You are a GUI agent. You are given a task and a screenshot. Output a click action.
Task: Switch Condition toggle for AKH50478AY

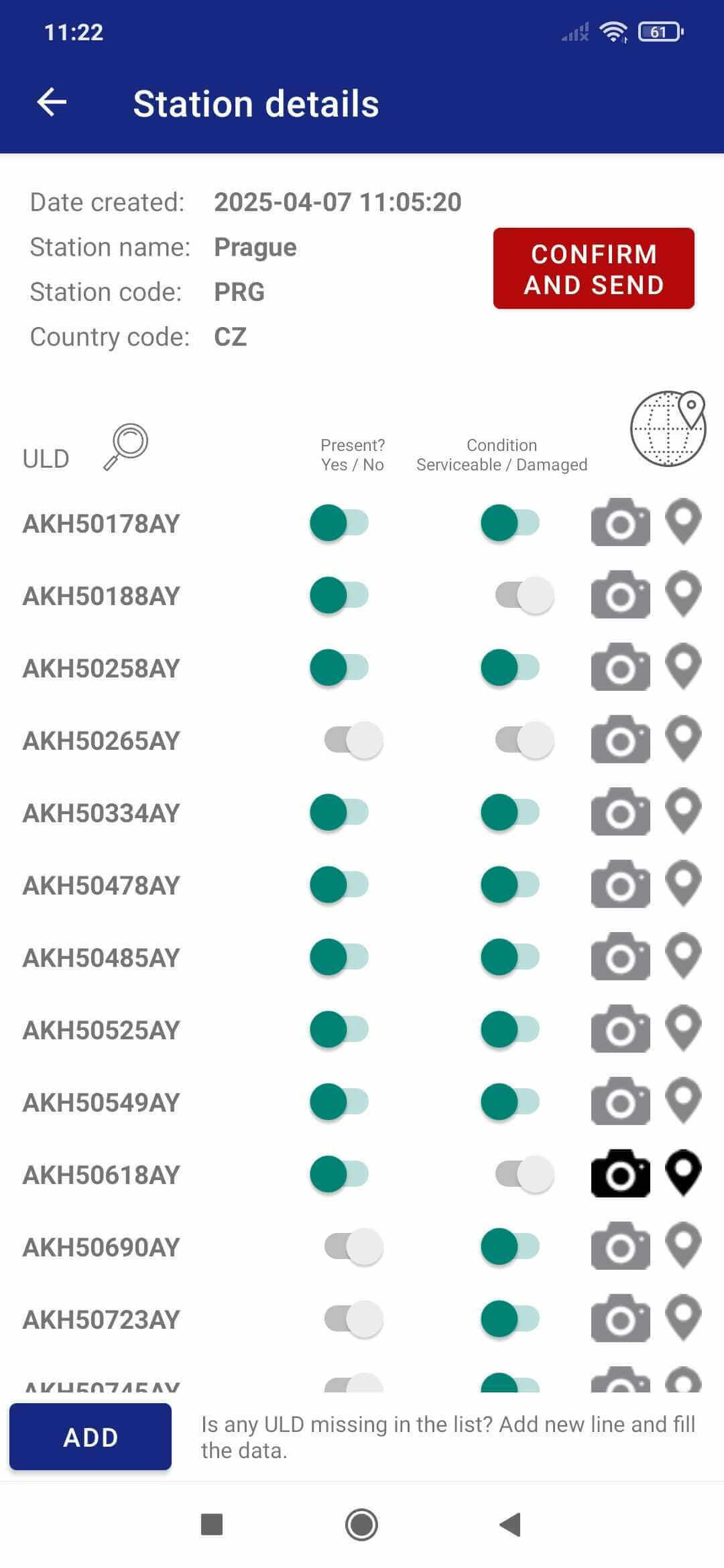(510, 885)
